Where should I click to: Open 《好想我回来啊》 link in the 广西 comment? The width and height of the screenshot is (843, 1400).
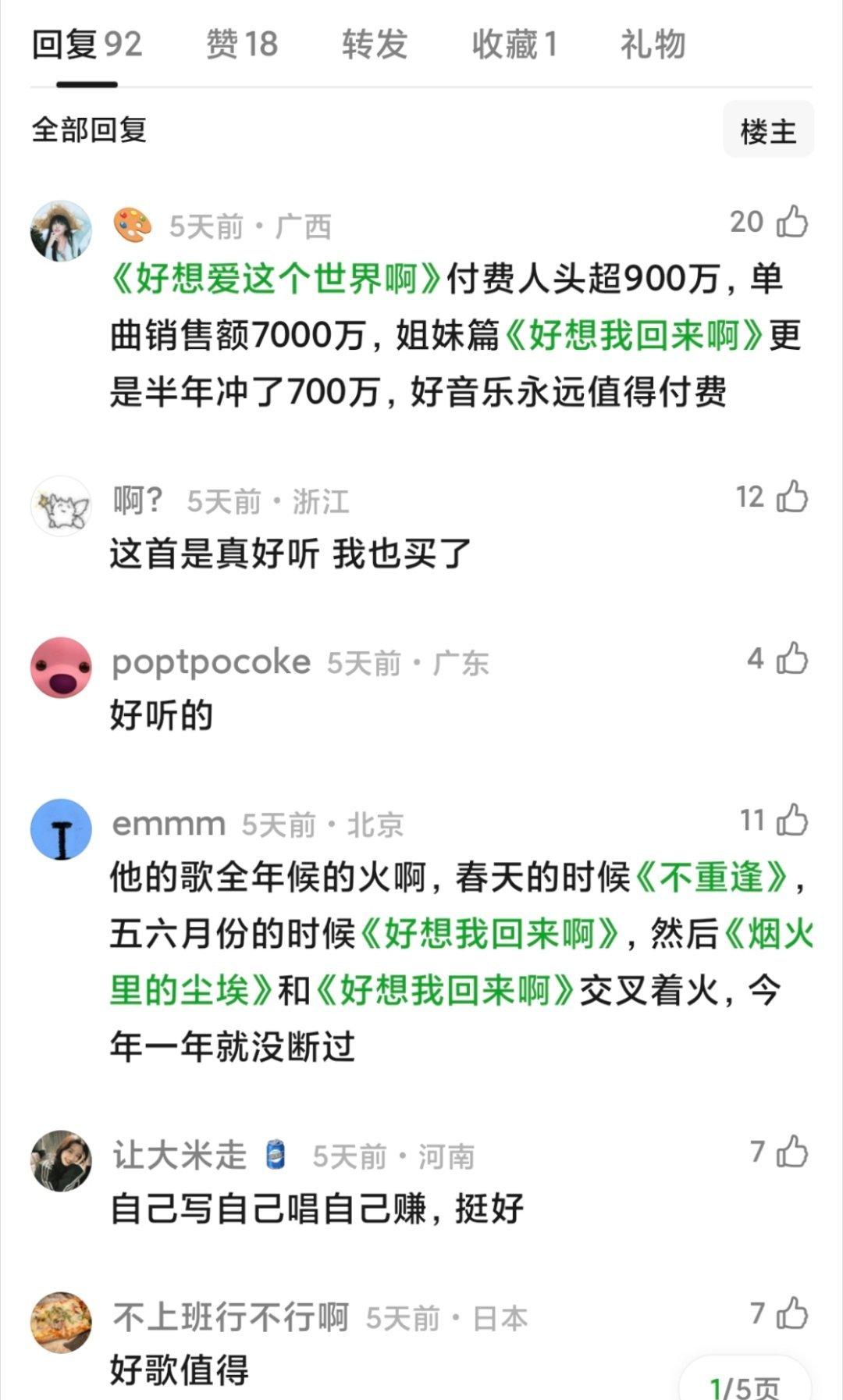[634, 336]
